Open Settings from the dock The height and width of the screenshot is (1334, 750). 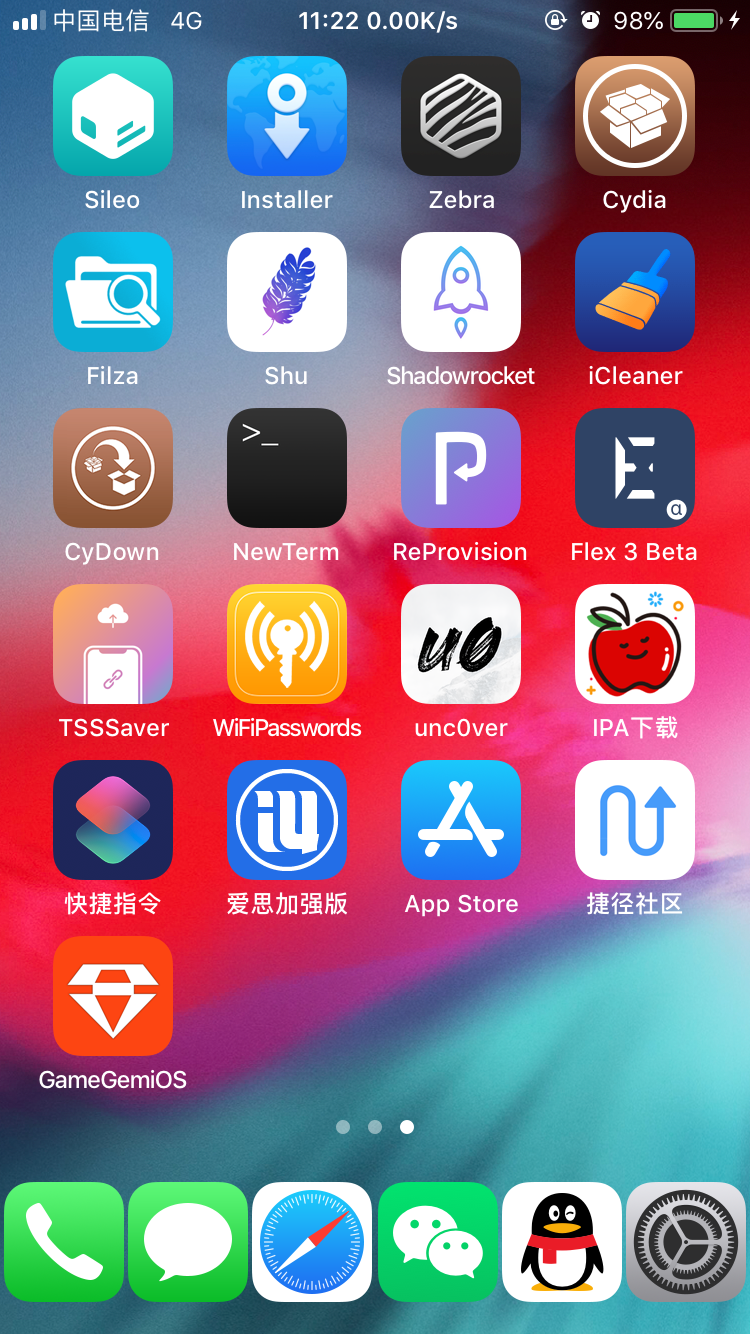coord(686,1241)
